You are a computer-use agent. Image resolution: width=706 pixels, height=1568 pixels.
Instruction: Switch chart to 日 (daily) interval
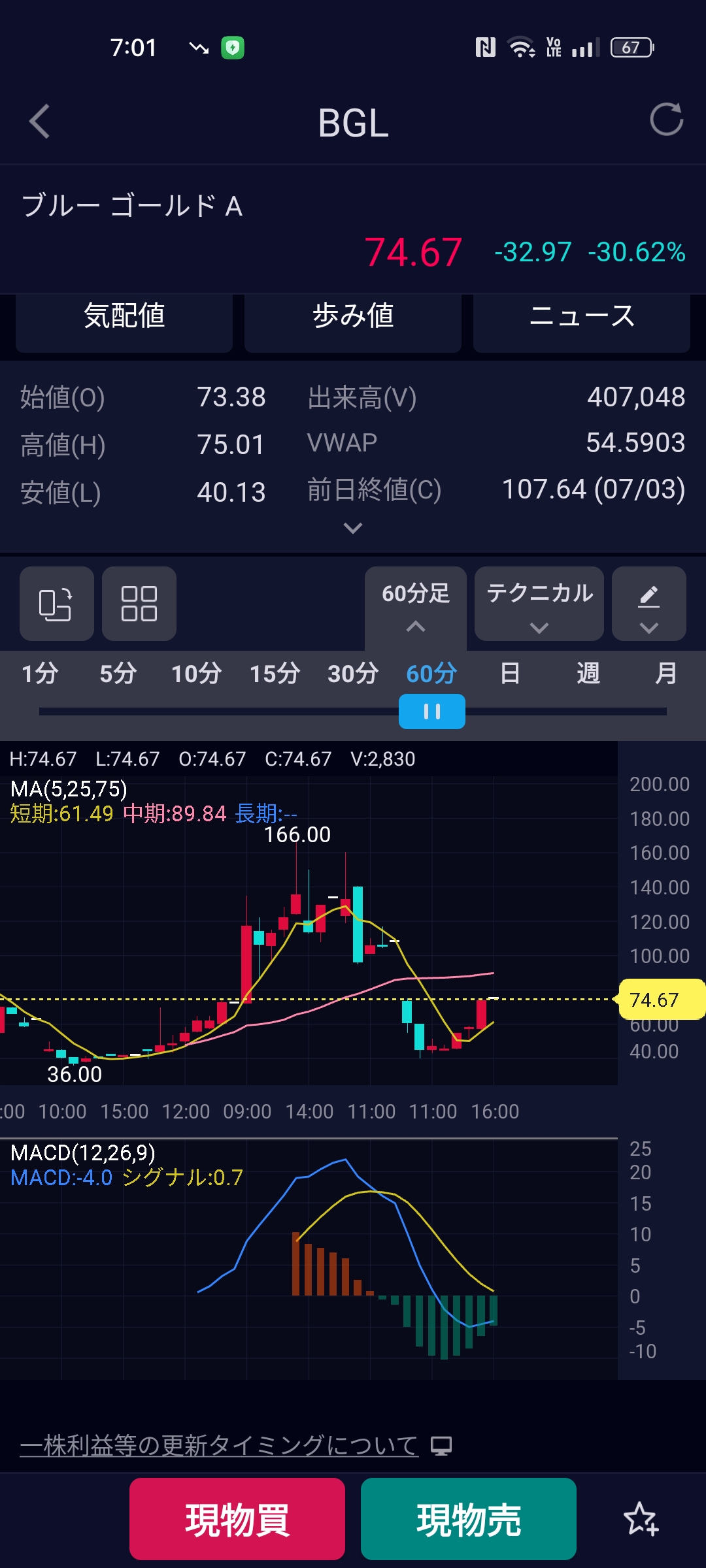point(510,673)
